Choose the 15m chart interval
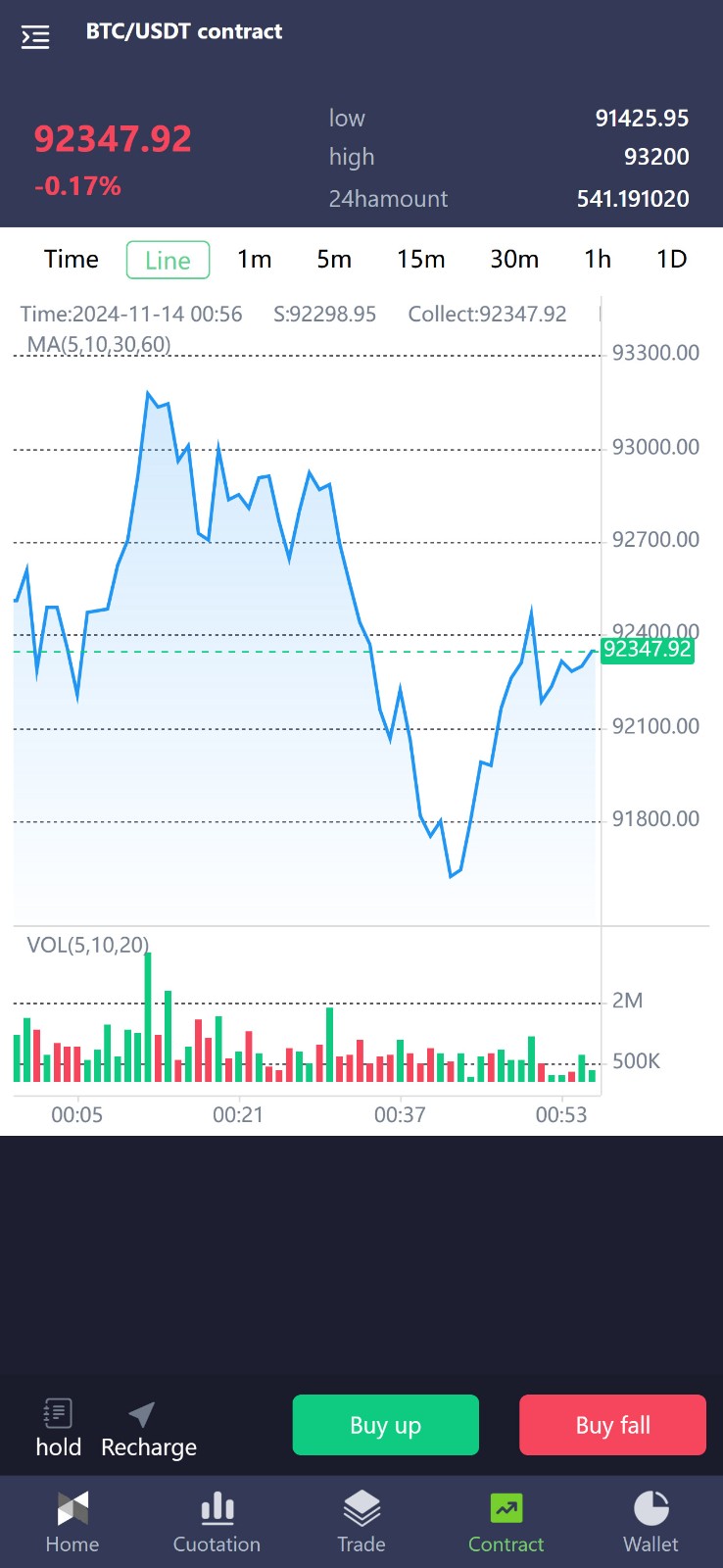 click(x=421, y=260)
